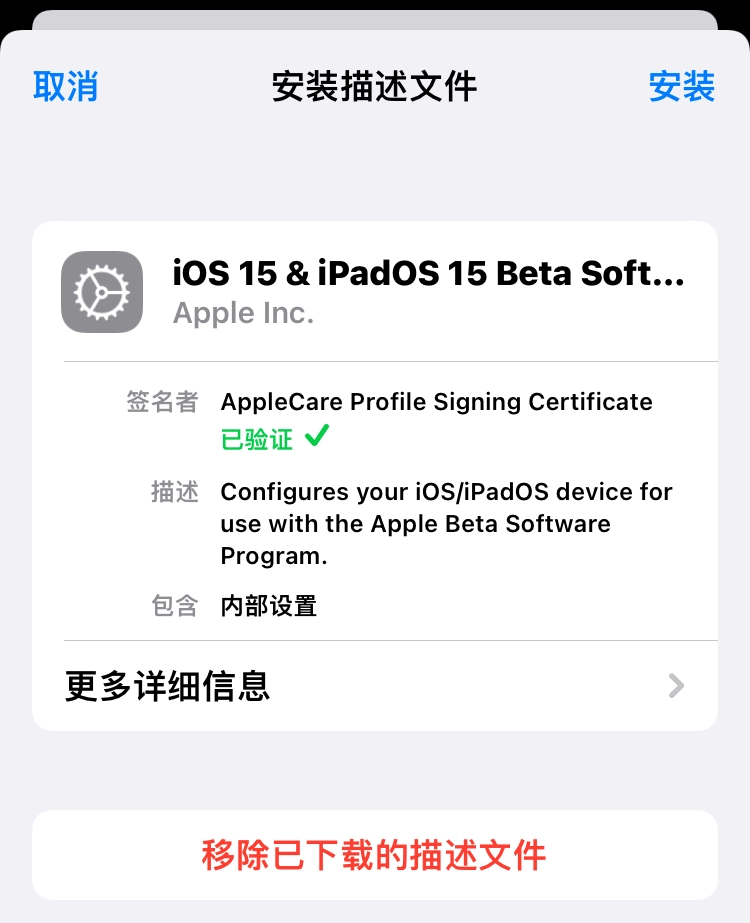This screenshot has height=923, width=750.
Task: Tap 安装 to install the profile
Action: point(682,86)
